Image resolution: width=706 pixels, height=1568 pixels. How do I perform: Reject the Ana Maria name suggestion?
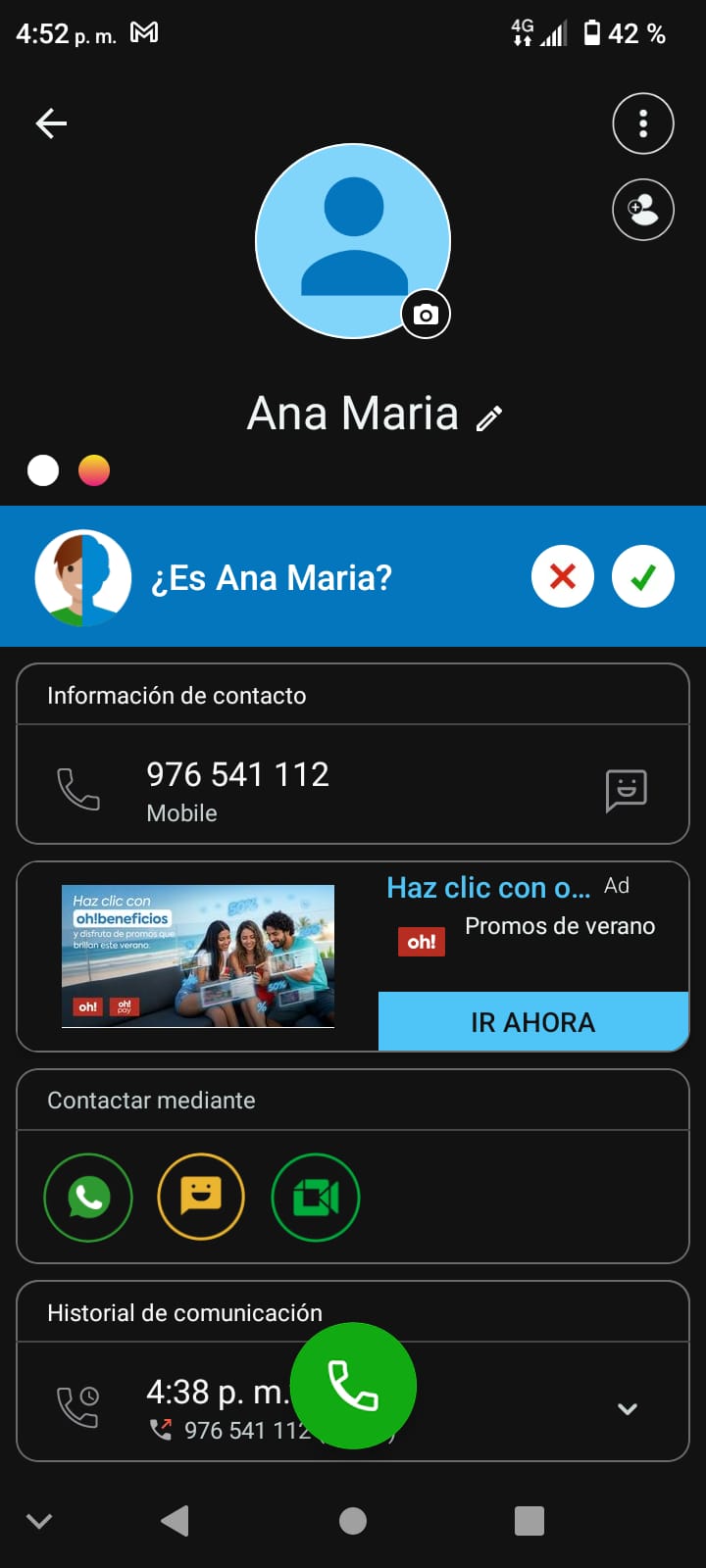coord(563,576)
